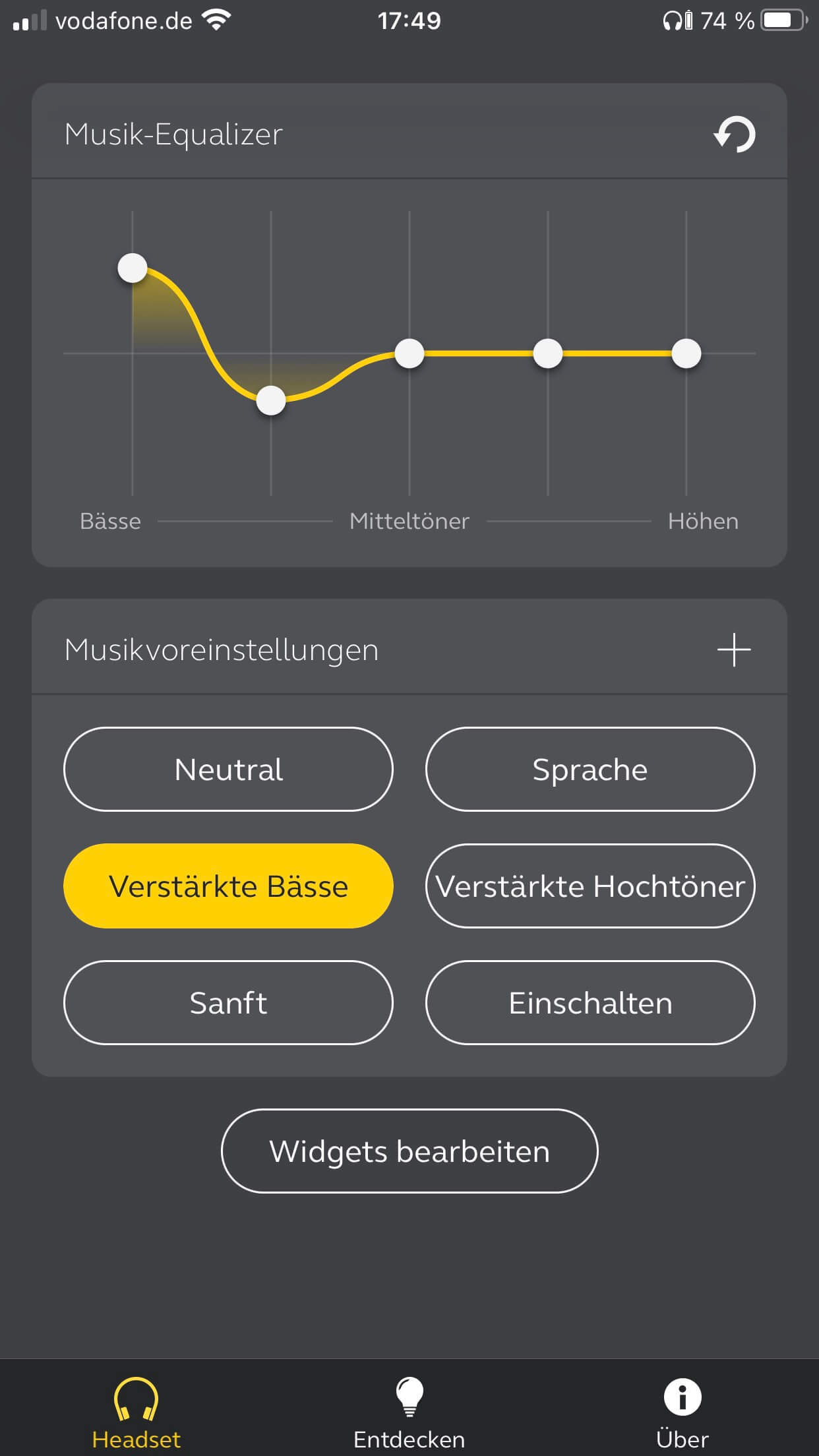Tap the Verstärkte Bässe preset
This screenshot has height=1456, width=819.
(228, 886)
